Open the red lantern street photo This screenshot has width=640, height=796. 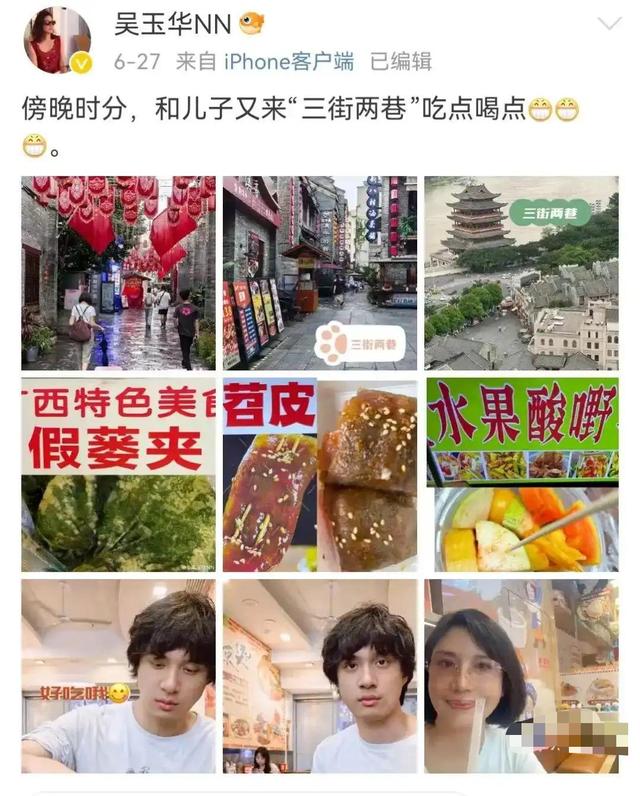[x=118, y=273]
